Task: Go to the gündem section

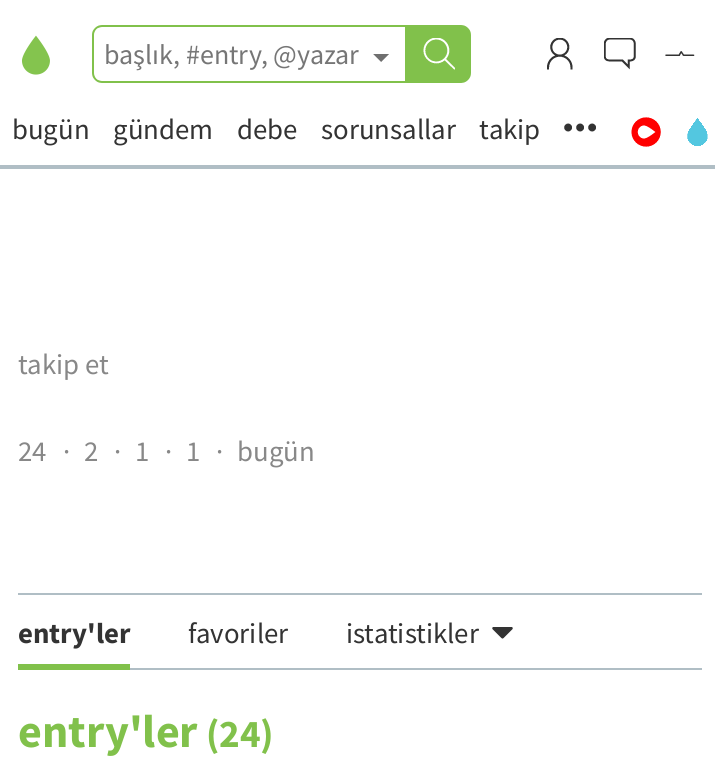Action: pyautogui.click(x=163, y=130)
